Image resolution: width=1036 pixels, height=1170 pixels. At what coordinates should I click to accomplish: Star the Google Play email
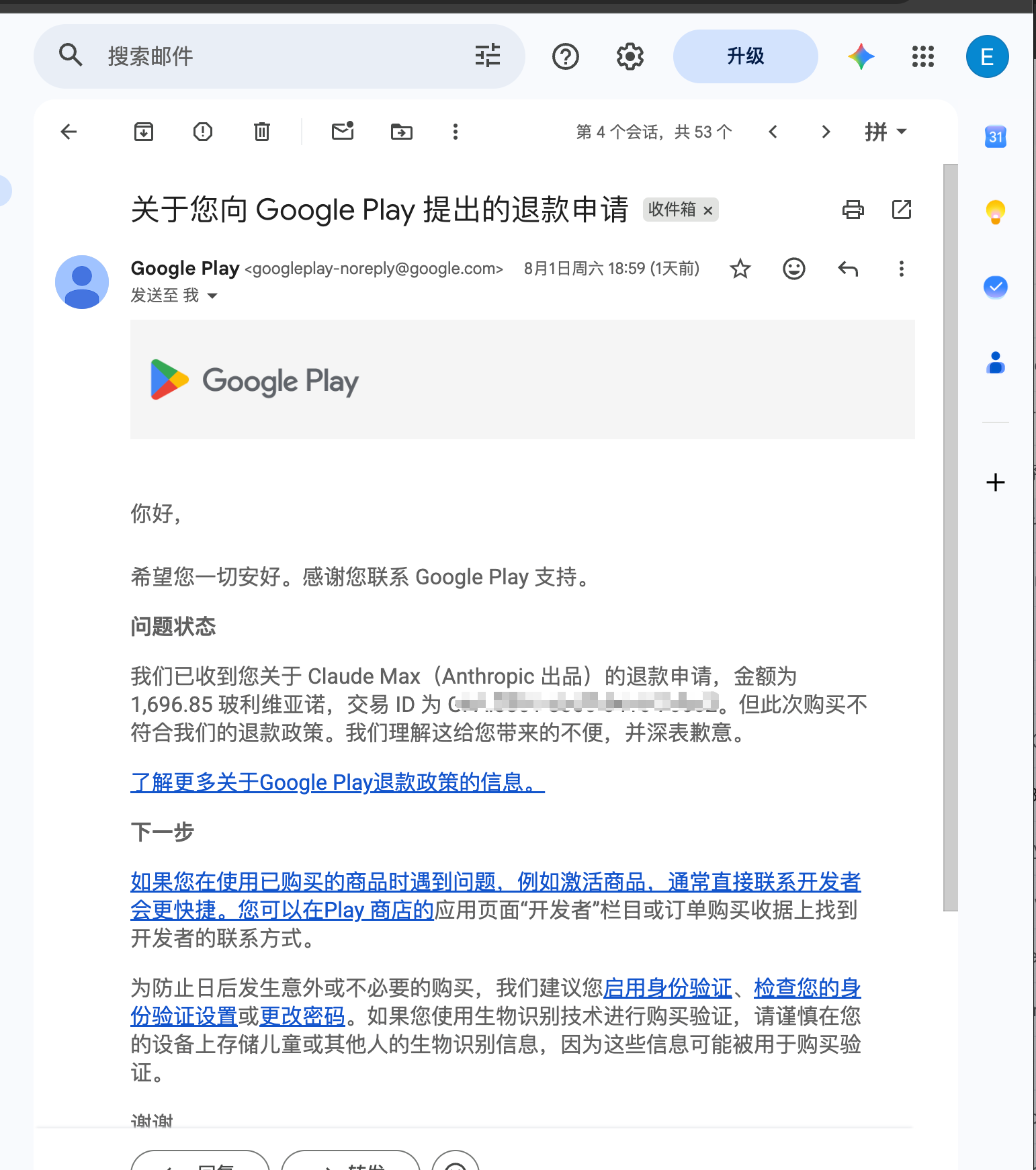tap(740, 269)
